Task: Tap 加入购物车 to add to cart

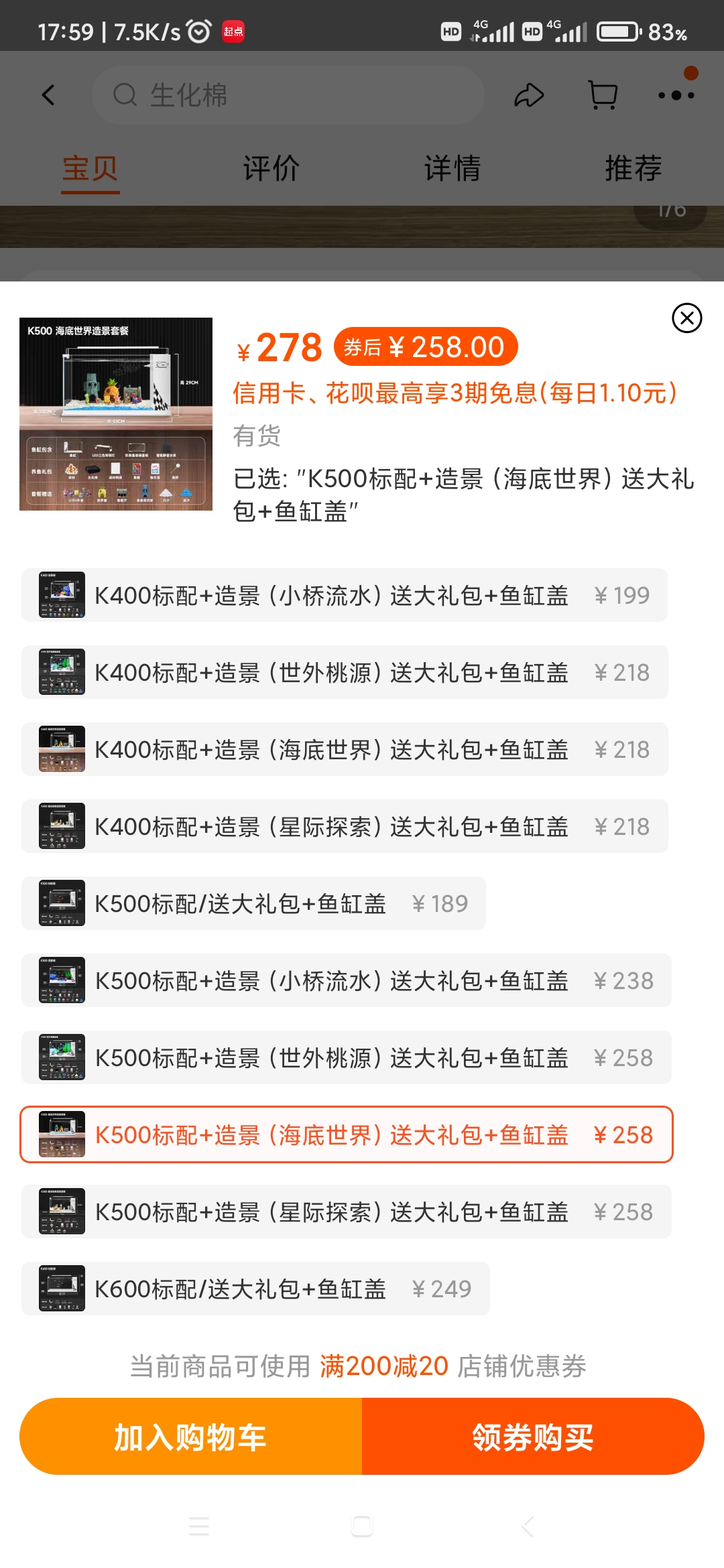Action: [x=191, y=1437]
